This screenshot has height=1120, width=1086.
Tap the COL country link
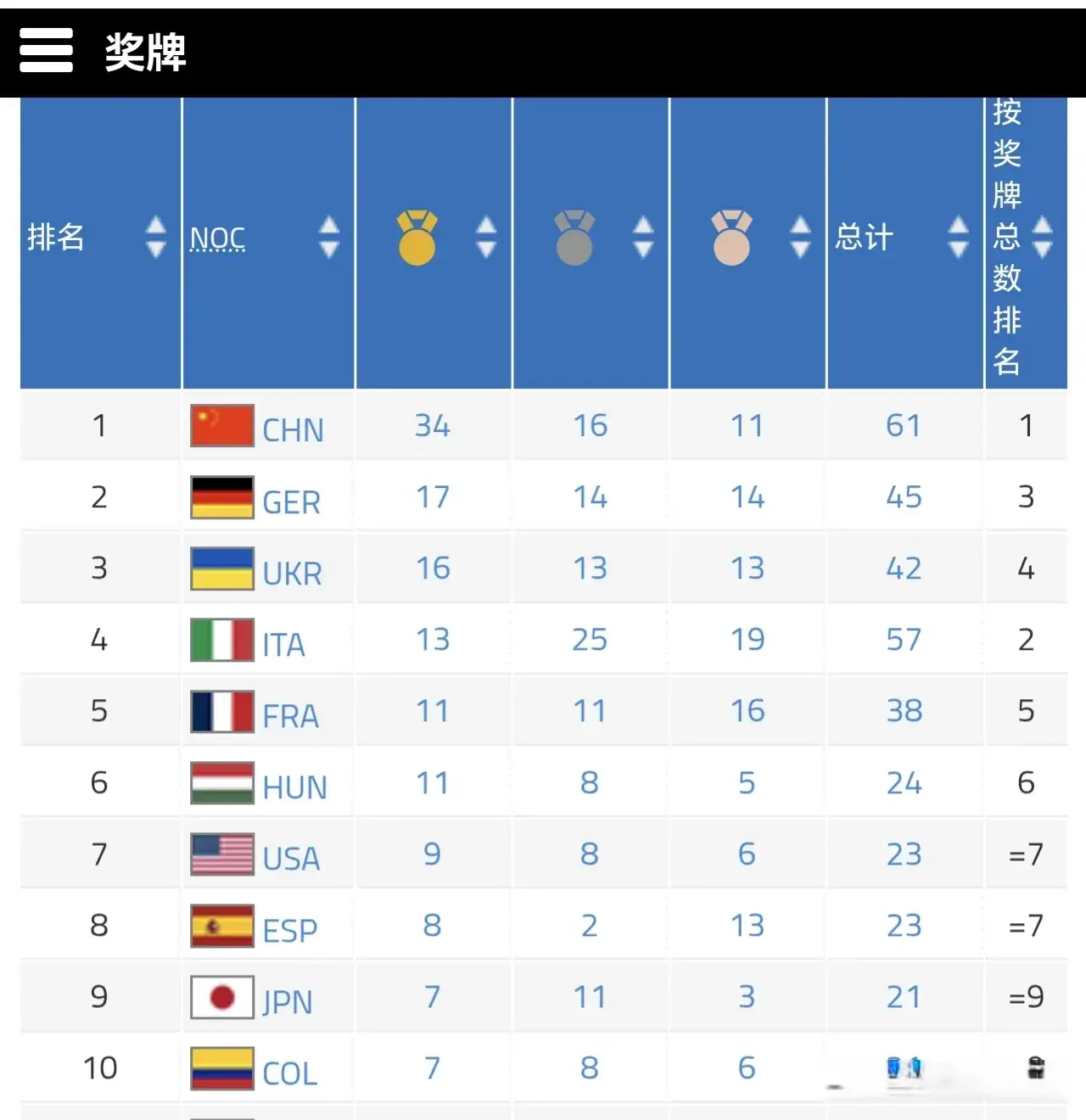pos(289,1073)
